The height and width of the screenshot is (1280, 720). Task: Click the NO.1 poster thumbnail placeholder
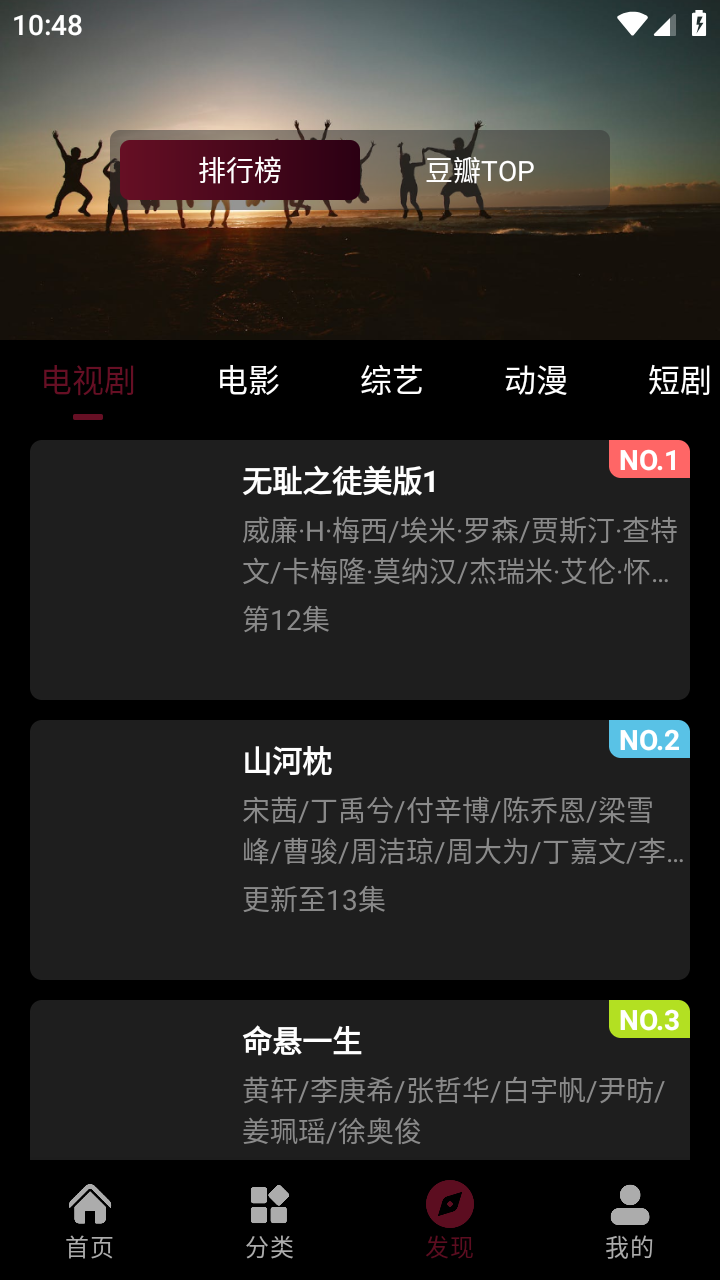pos(130,570)
